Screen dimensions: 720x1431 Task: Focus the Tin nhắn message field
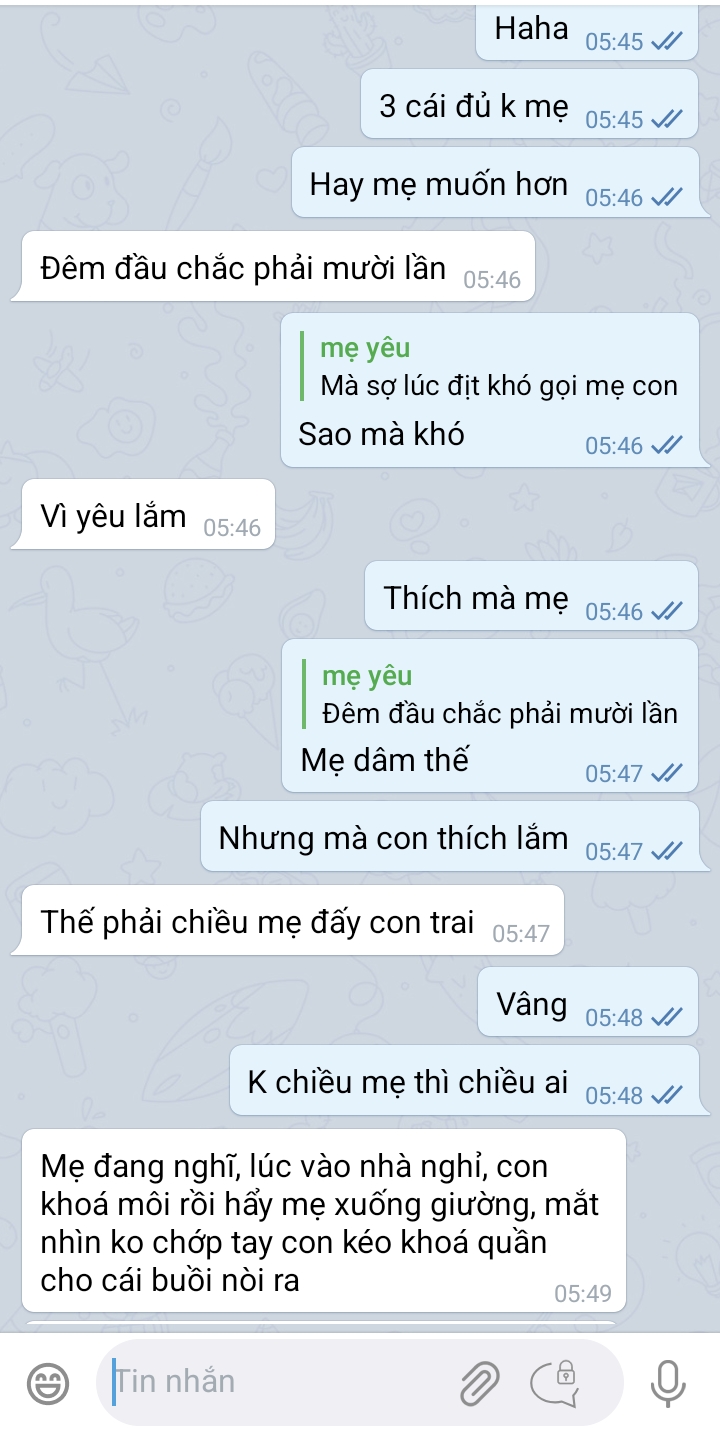click(x=280, y=1382)
